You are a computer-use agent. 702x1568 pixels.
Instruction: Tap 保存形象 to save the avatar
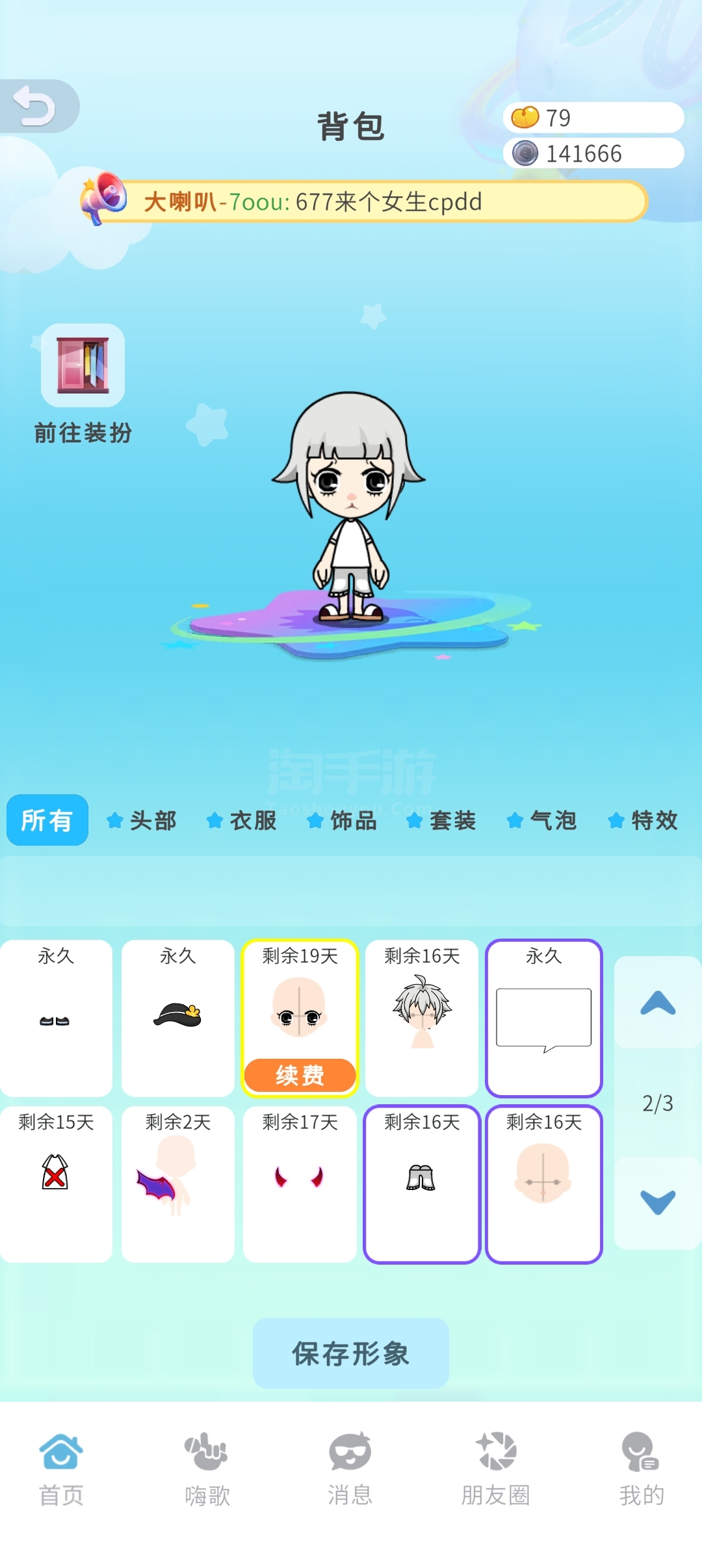point(351,1353)
